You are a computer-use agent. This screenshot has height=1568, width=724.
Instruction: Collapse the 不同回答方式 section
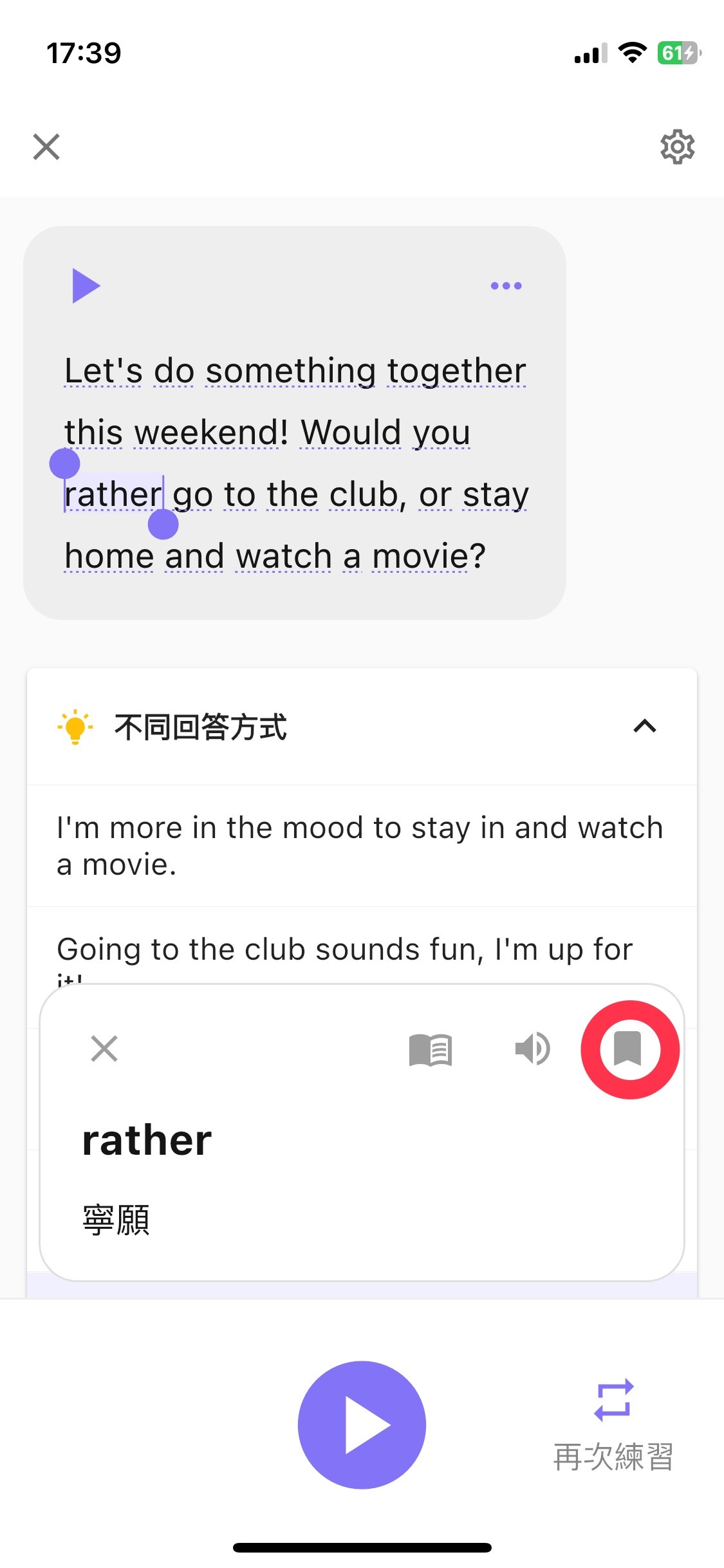click(644, 727)
